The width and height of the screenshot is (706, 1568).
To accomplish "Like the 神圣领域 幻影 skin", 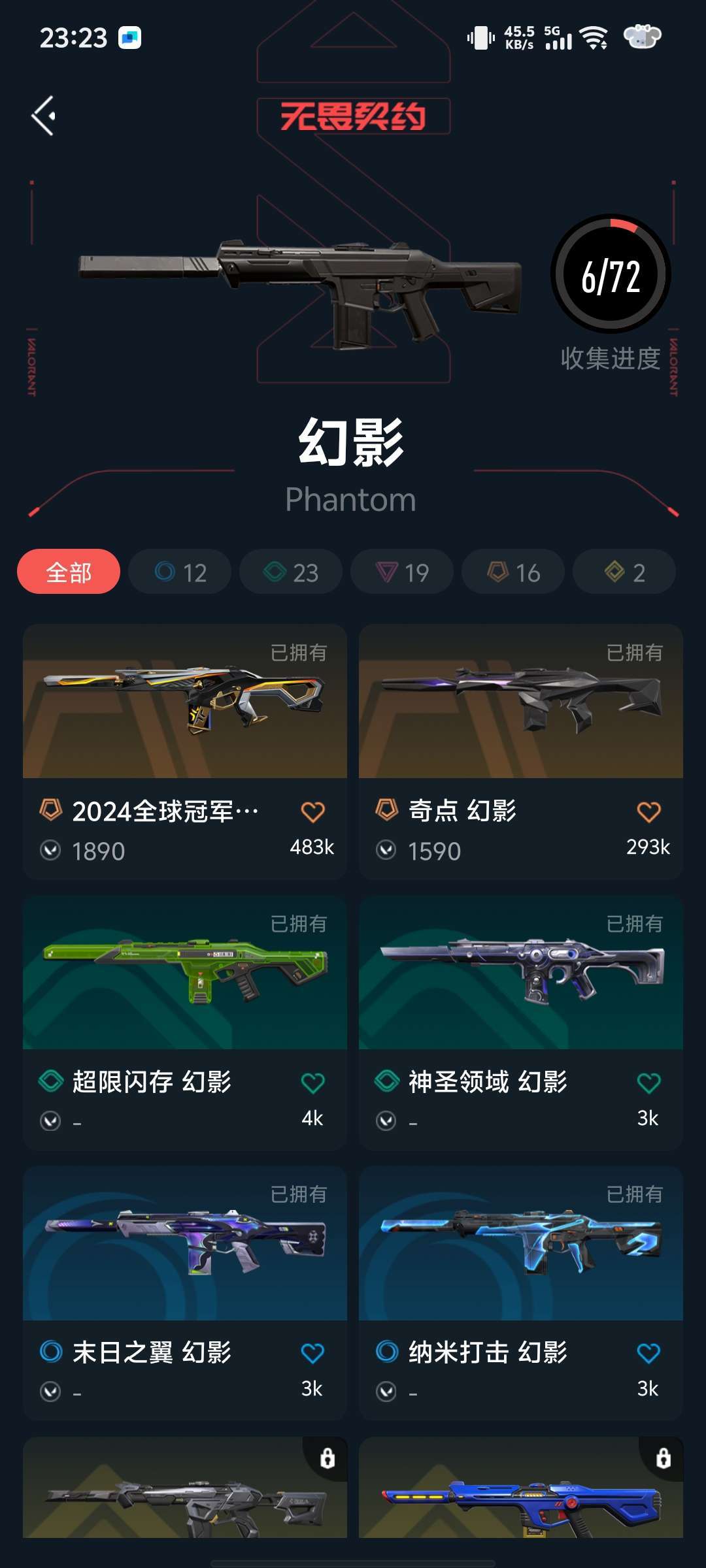I will pos(648,1083).
